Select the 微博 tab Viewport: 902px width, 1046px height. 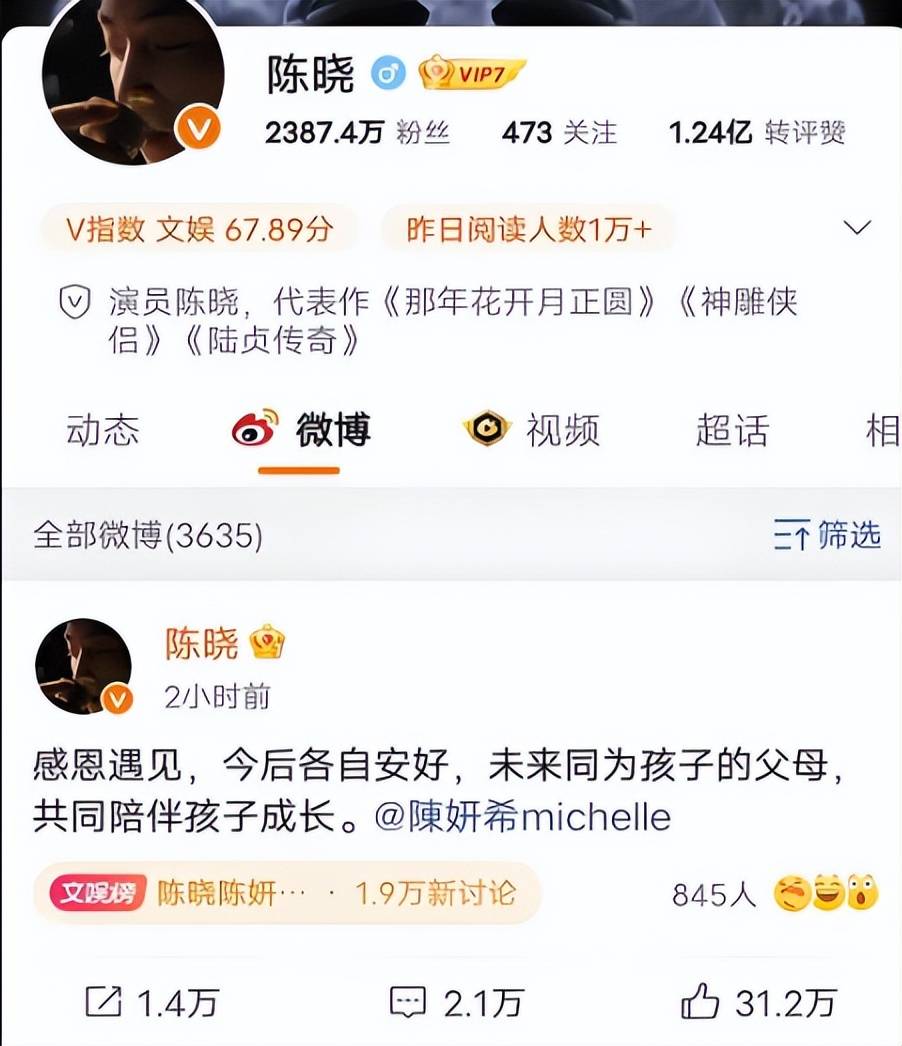[301, 431]
